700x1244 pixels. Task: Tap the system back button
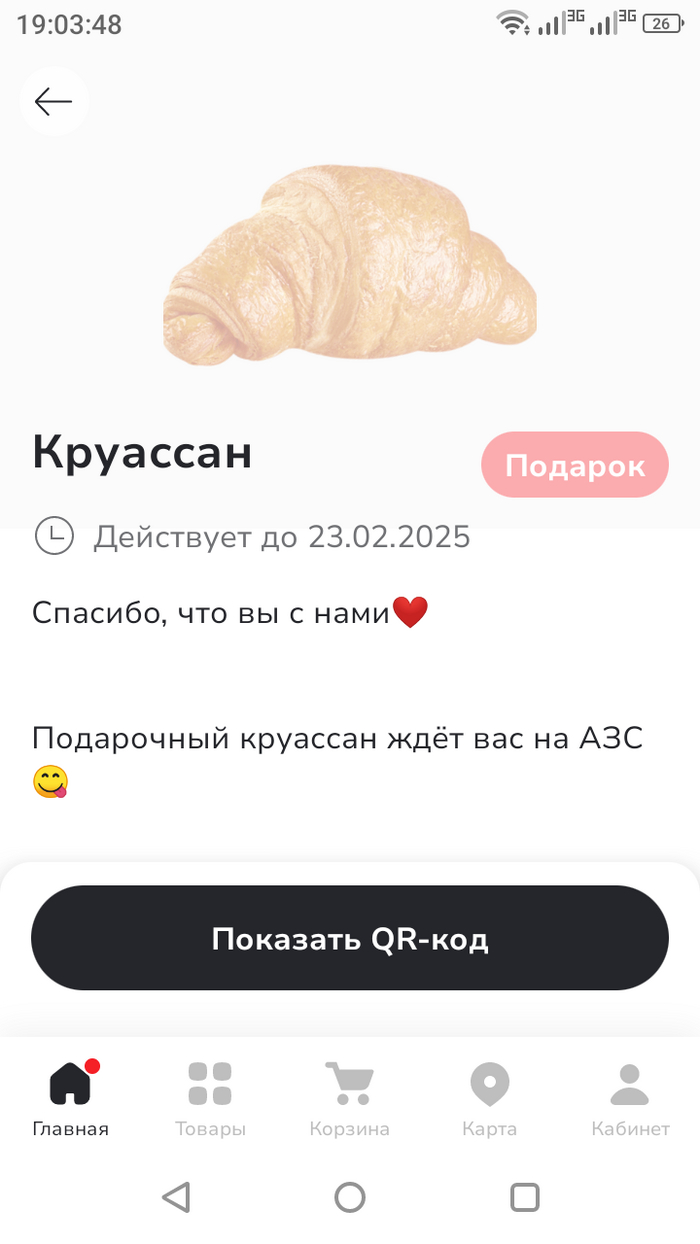176,1197
